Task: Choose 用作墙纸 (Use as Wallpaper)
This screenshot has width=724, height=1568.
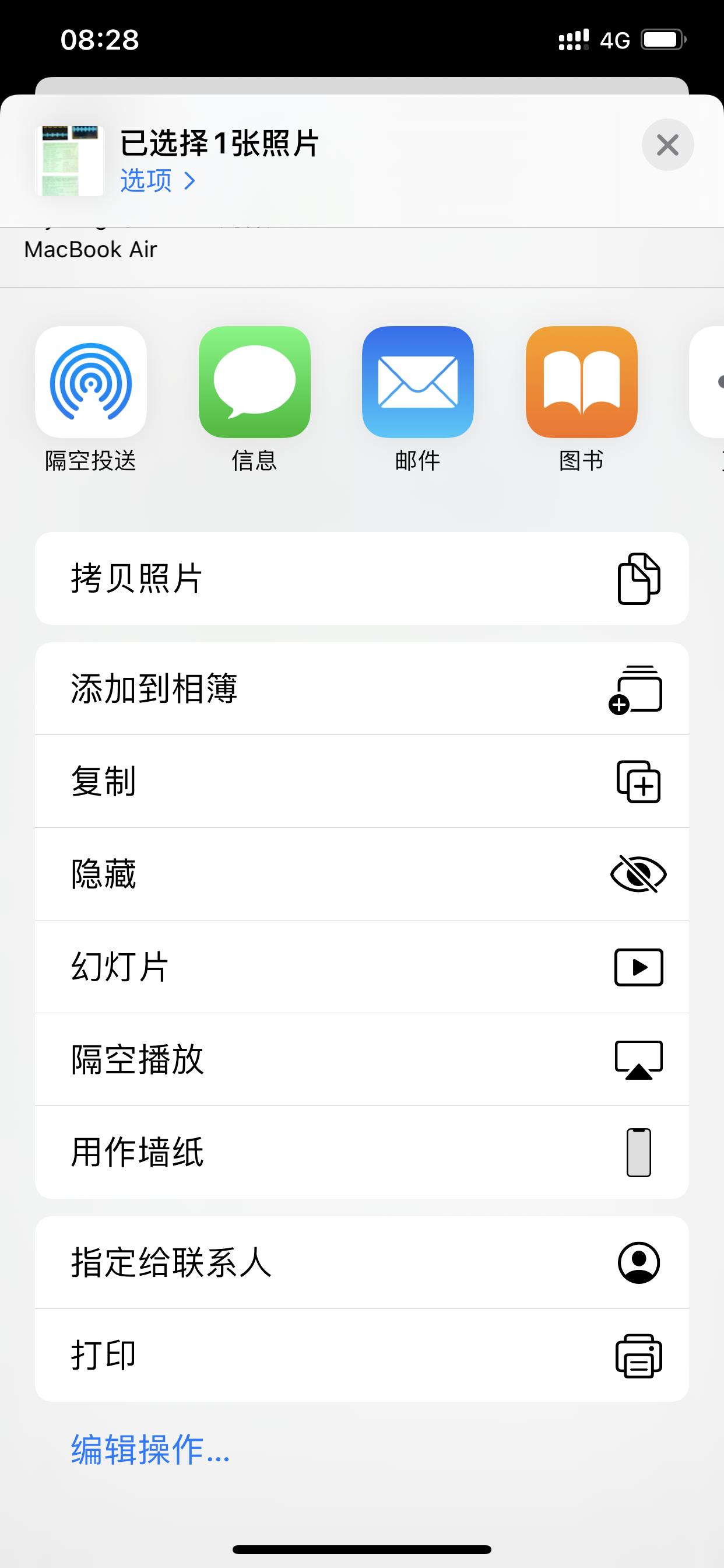Action: [361, 1152]
